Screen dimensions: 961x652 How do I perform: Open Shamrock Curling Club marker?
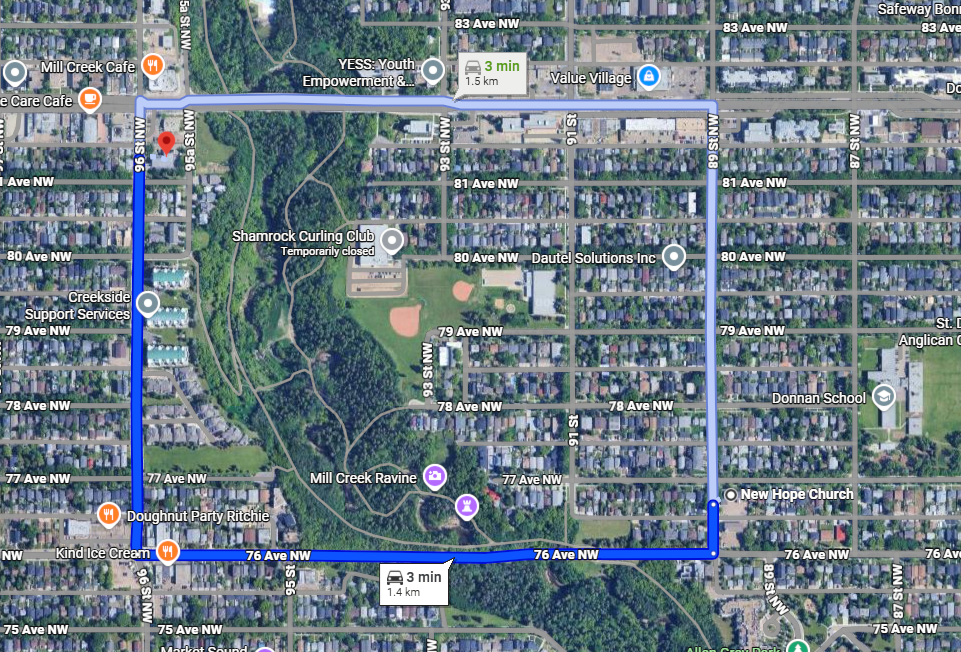click(x=392, y=241)
